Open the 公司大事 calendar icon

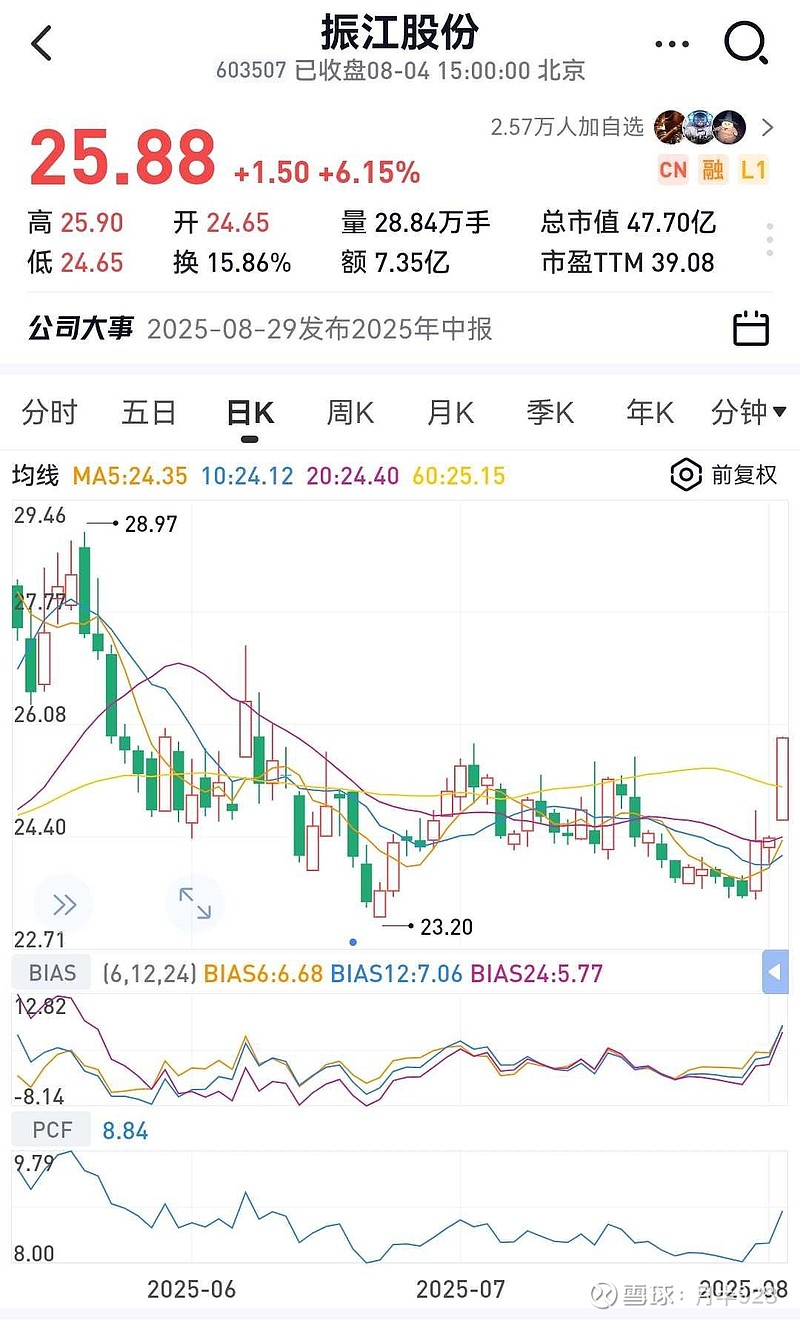coord(751,329)
